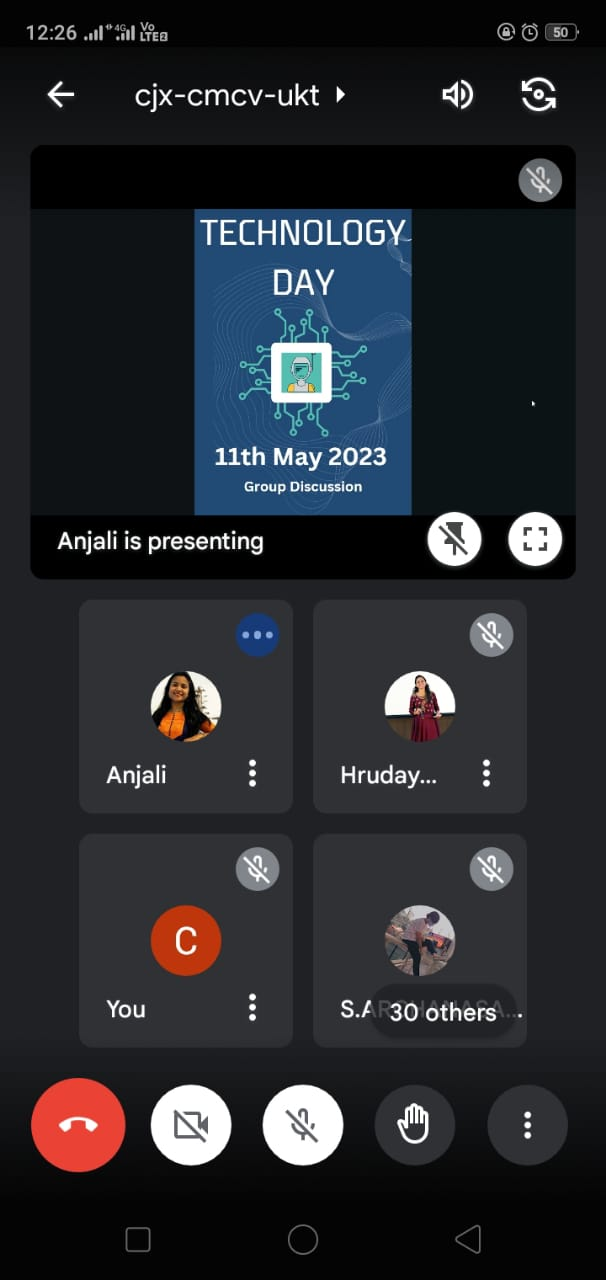
Task: Open options on your own tile
Action: point(252,1007)
